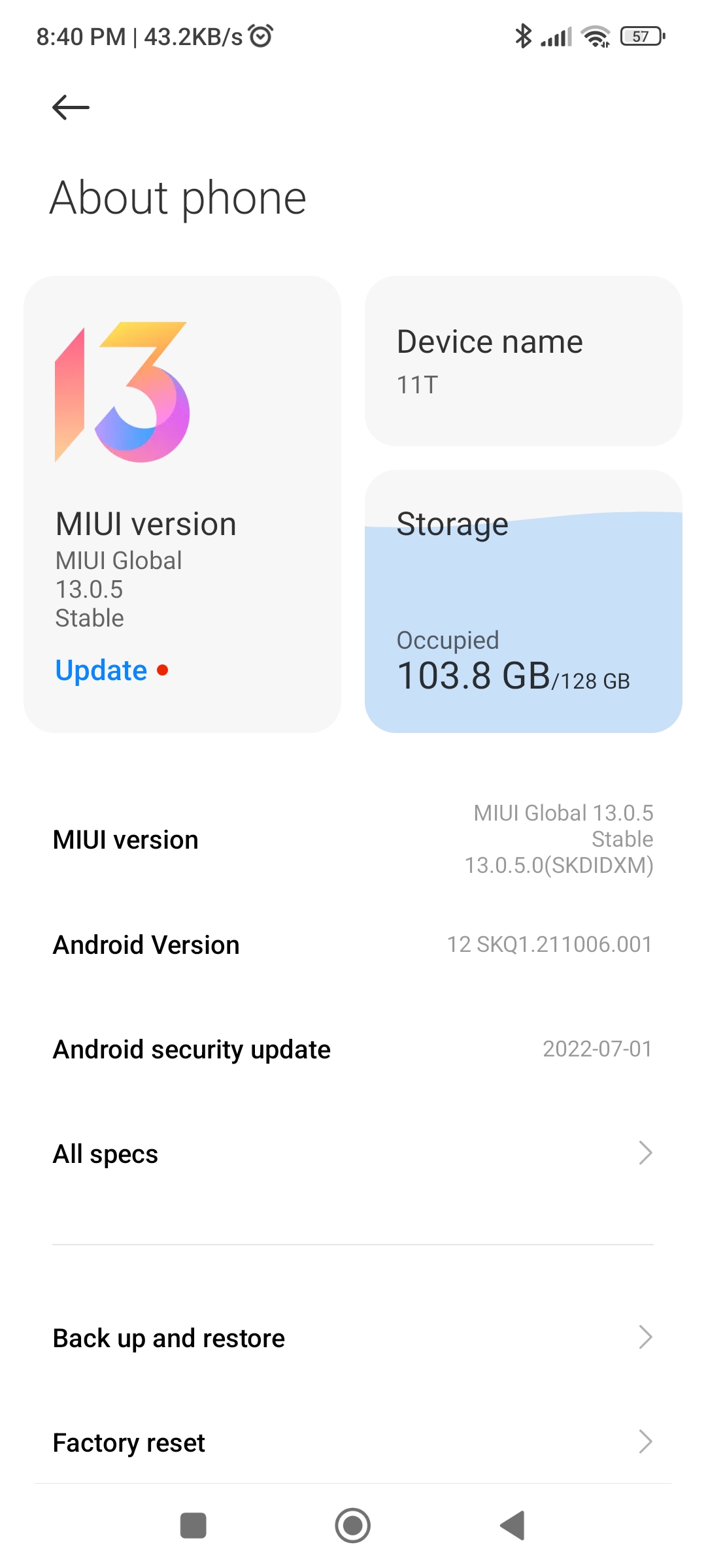Go to the home screen

353,1526
